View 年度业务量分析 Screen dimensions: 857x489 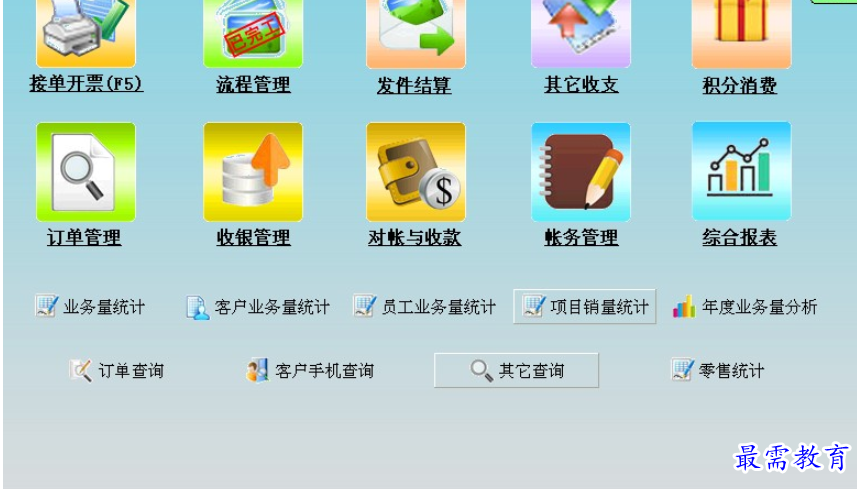click(x=745, y=307)
